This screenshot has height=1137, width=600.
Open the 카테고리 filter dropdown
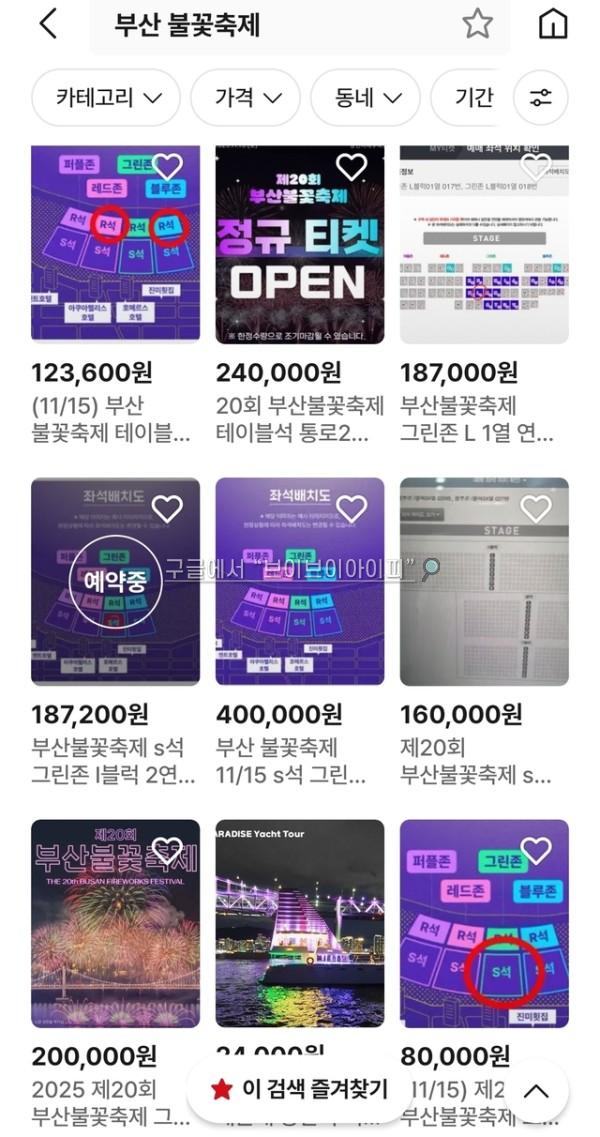point(108,97)
